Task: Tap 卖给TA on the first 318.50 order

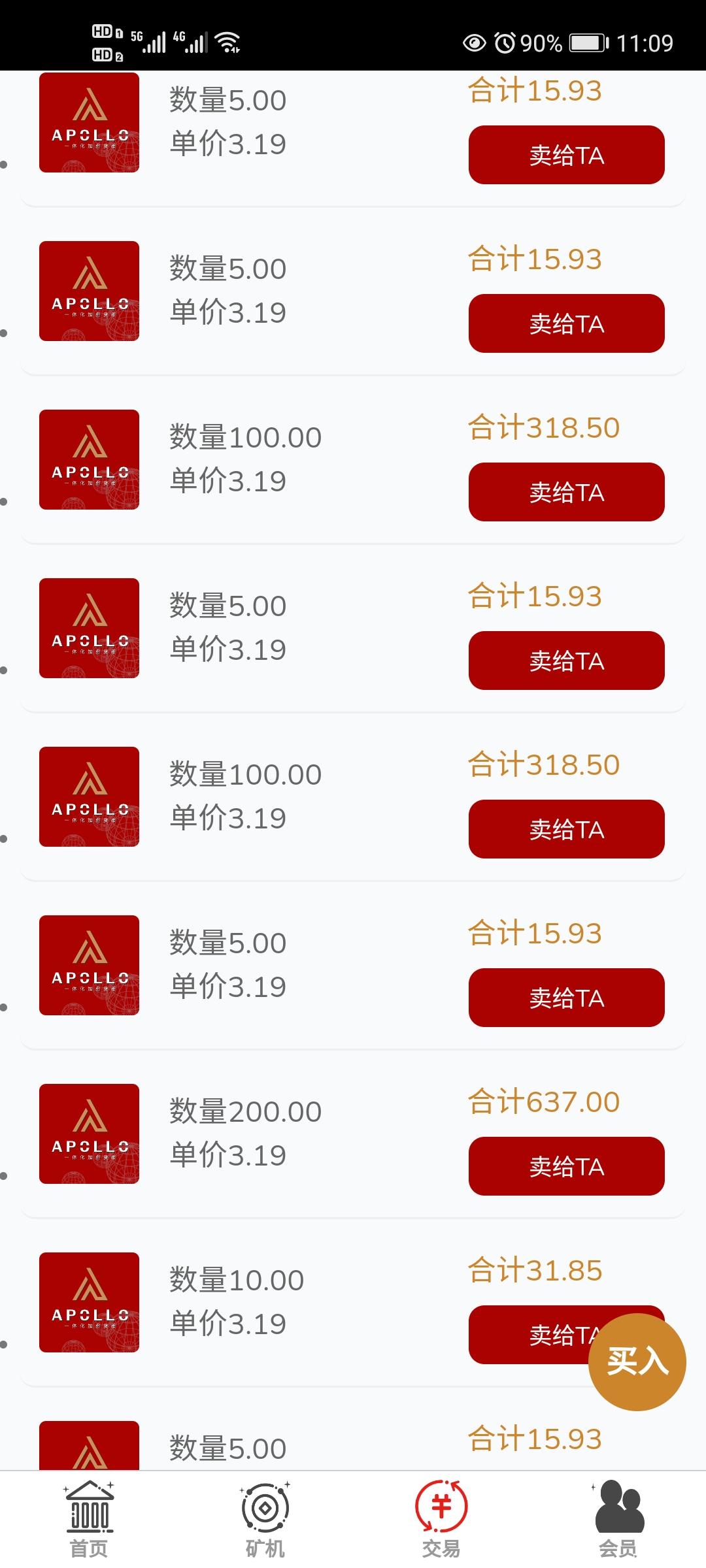Action: 566,492
